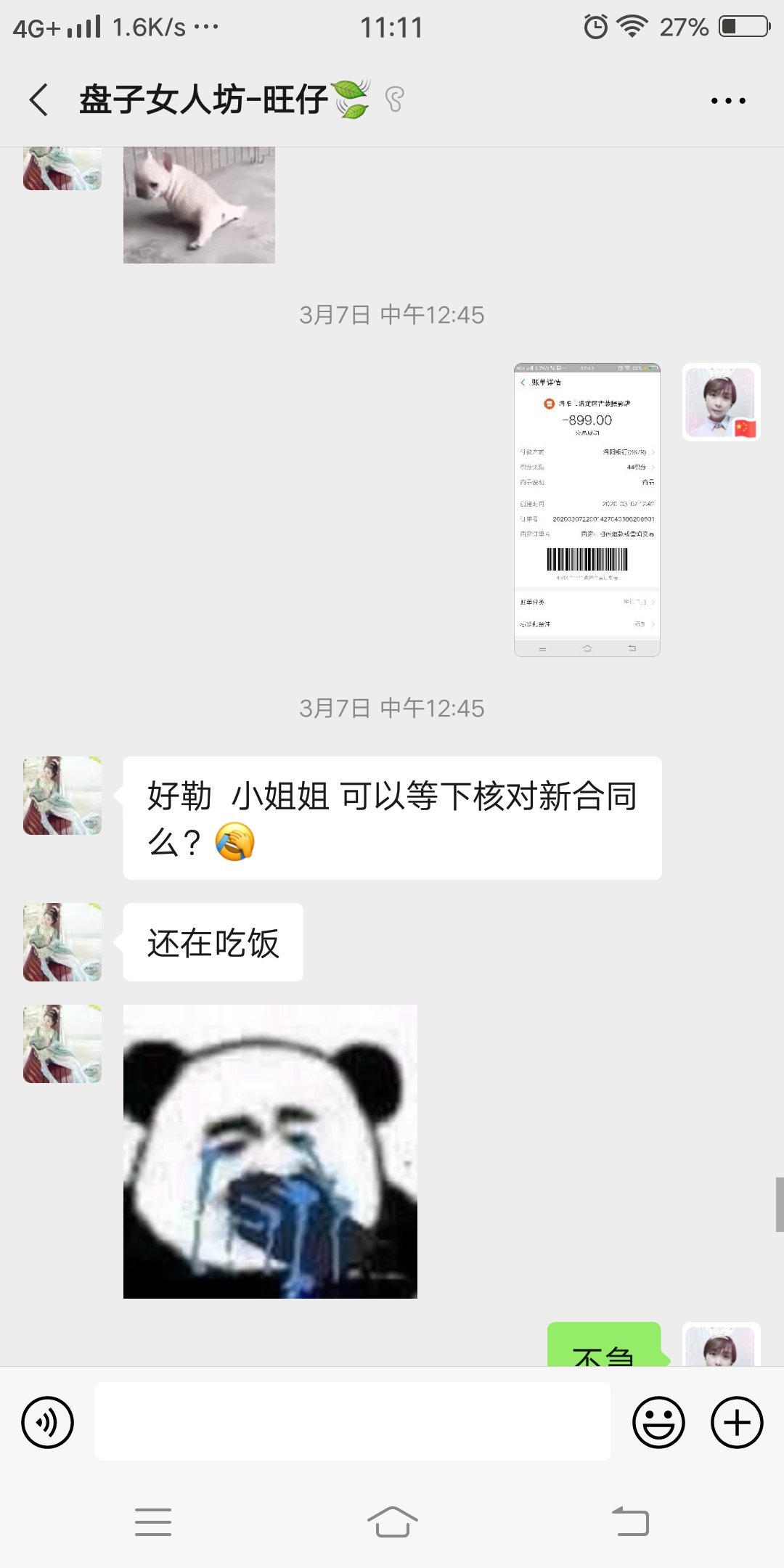Open my avatar beside the bill screenshot
The width and height of the screenshot is (784, 1568).
point(721,402)
